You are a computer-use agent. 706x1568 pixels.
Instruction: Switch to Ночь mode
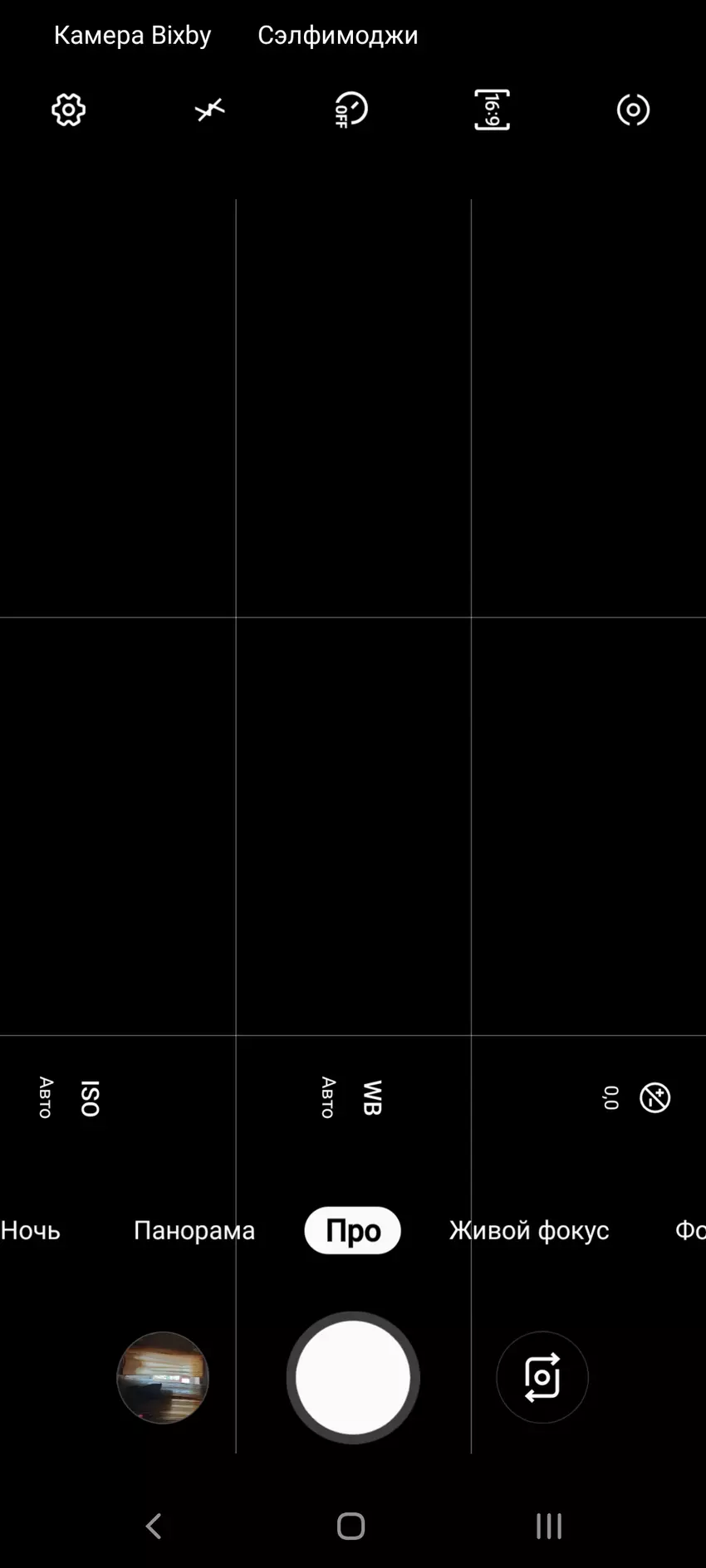click(x=31, y=1230)
